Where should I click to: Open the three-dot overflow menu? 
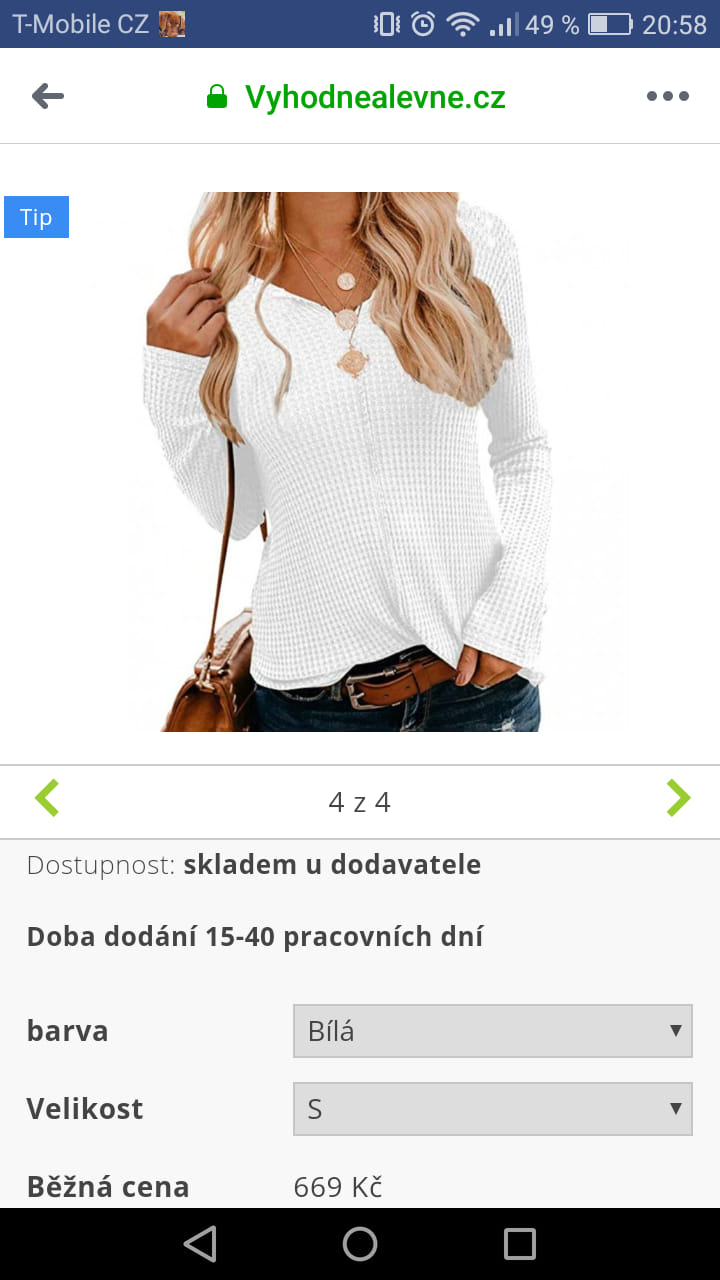point(667,96)
